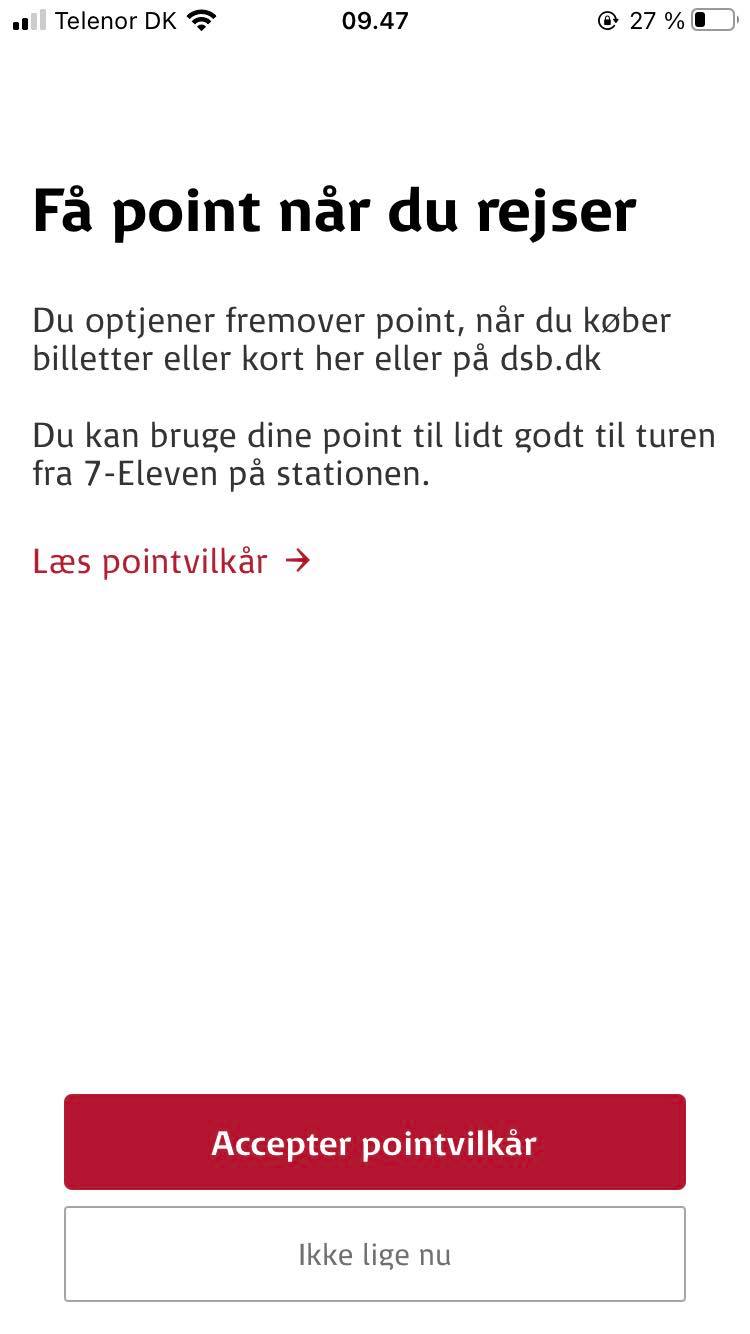
Task: Select the battery icon at top right
Action: pos(711,20)
